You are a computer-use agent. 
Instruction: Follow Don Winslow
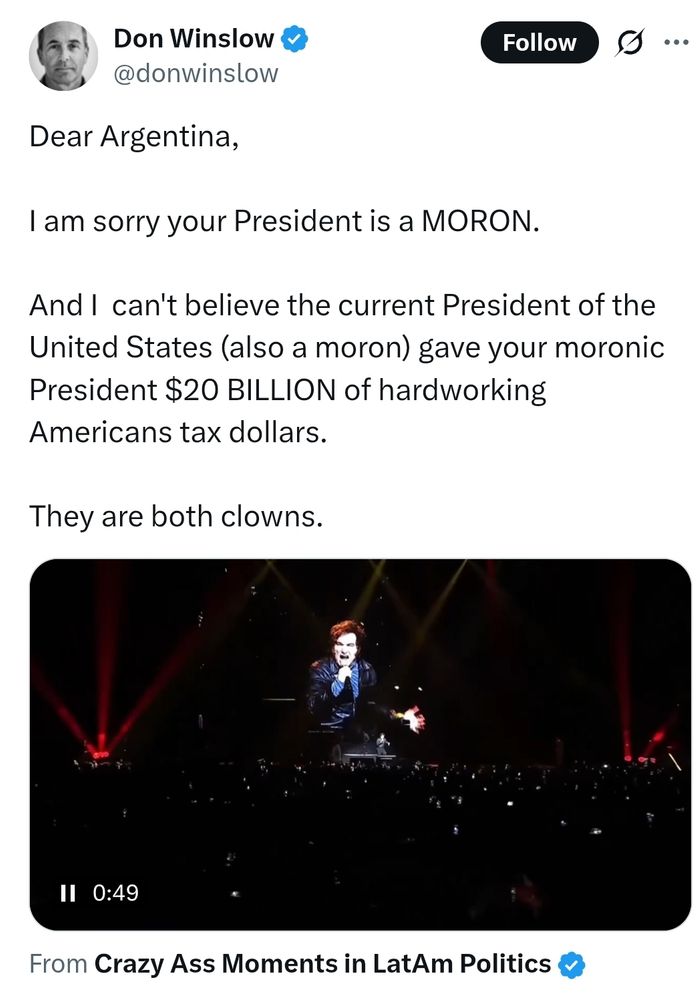pyautogui.click(x=538, y=42)
